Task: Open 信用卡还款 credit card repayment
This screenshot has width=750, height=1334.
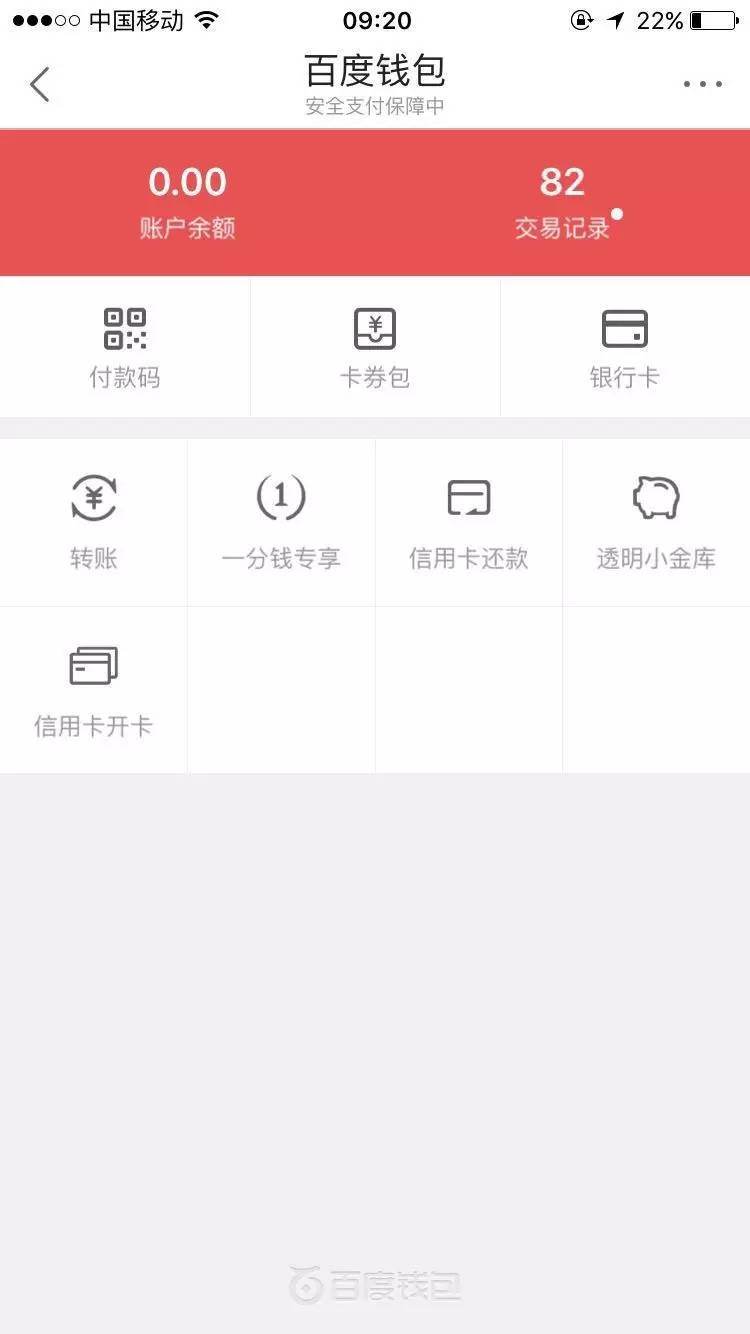Action: (468, 520)
